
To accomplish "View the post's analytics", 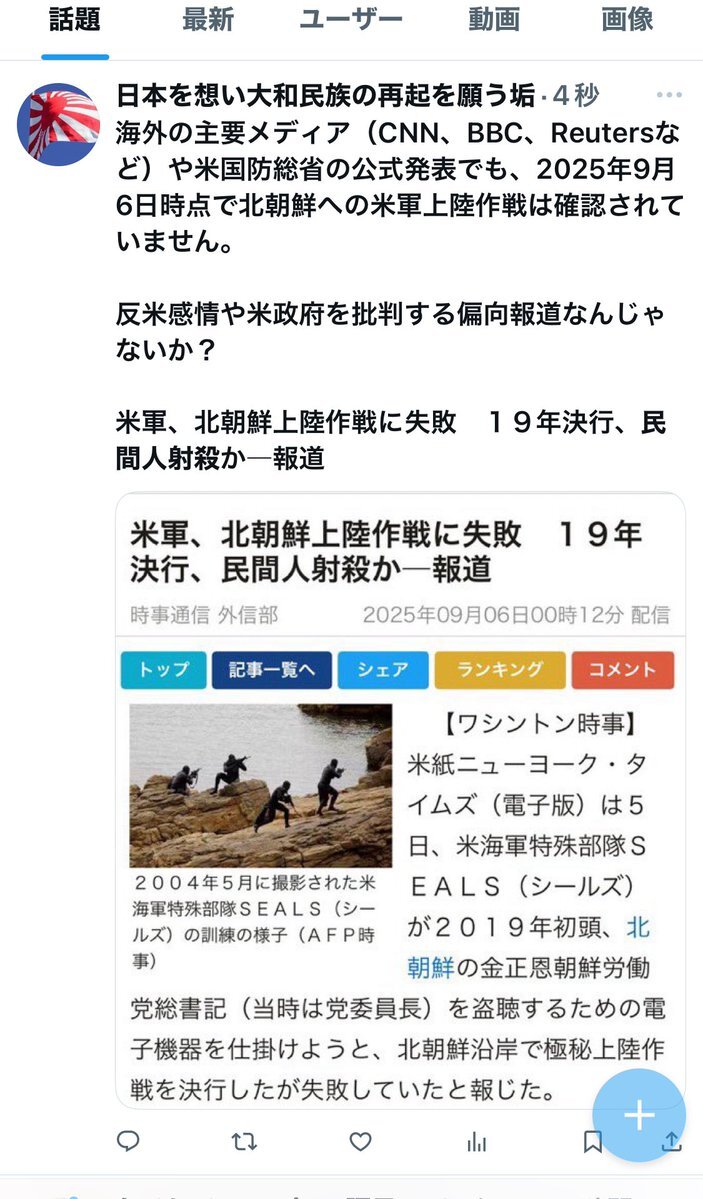I will 477,1141.
